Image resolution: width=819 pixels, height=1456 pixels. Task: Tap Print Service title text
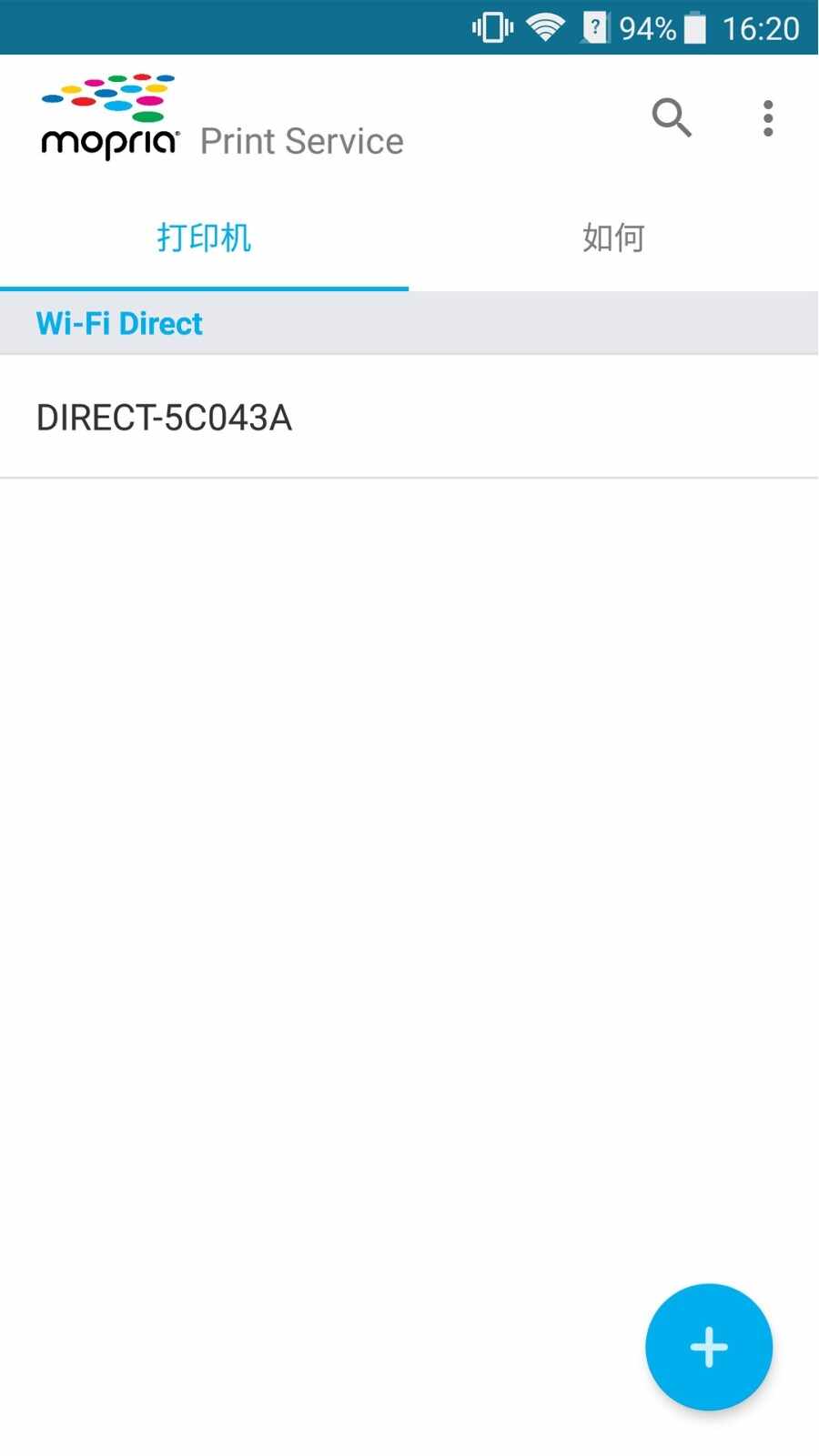coord(302,140)
